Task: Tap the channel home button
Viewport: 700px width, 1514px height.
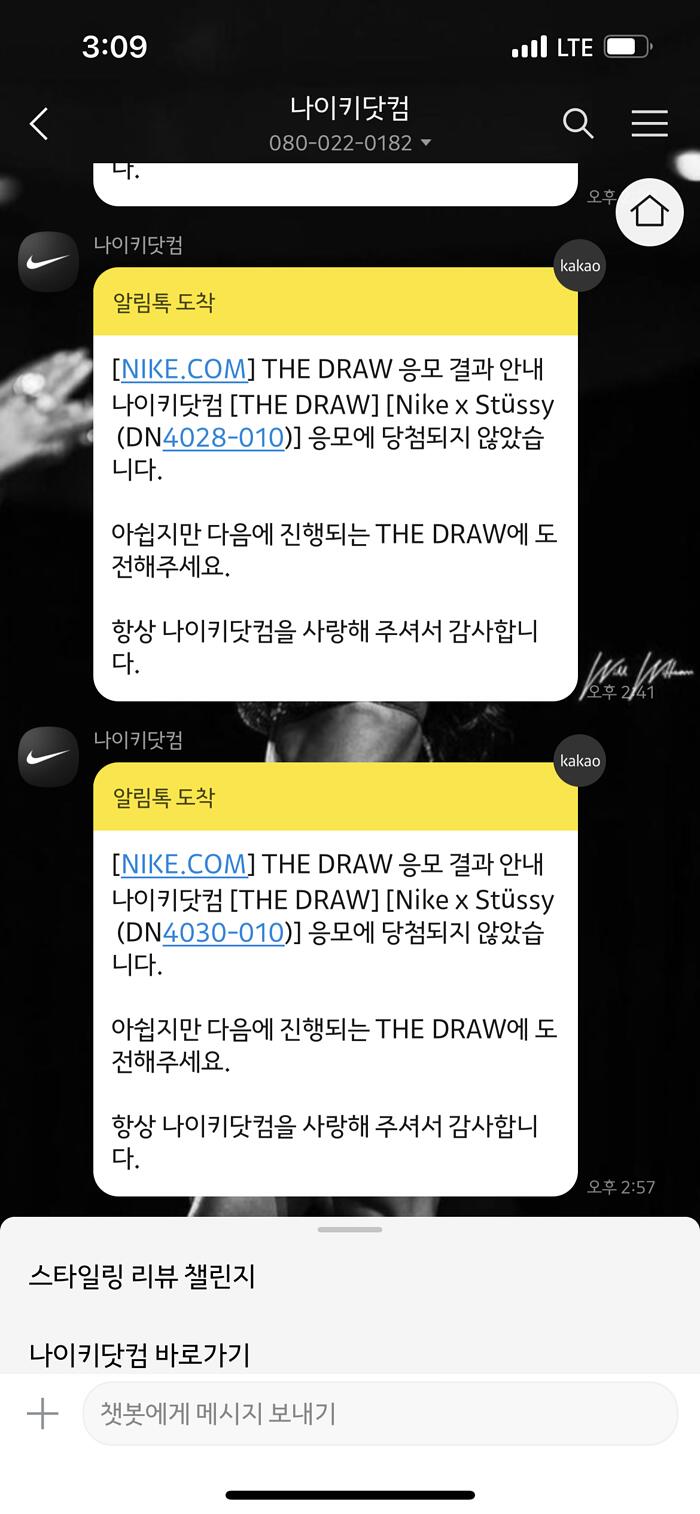Action: 649,212
